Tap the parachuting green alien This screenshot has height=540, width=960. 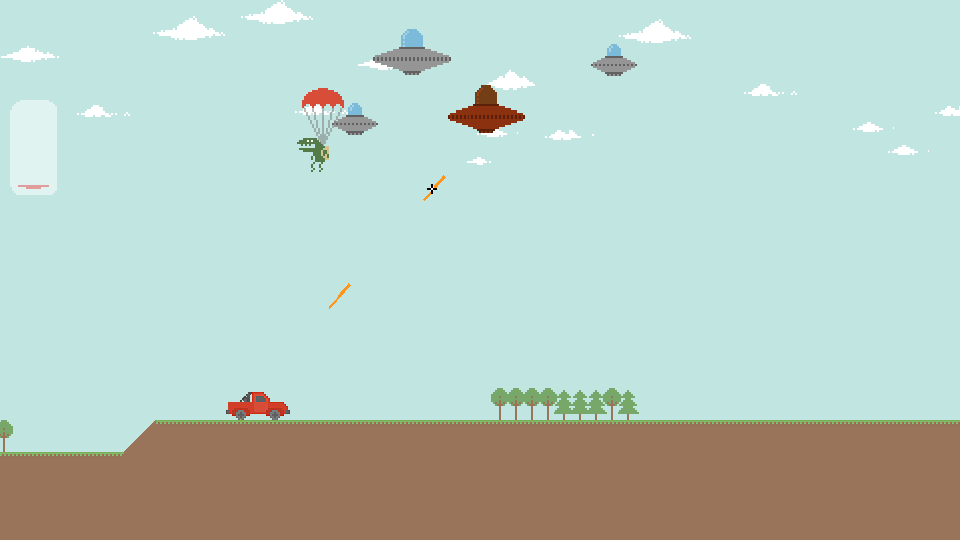coord(317,152)
